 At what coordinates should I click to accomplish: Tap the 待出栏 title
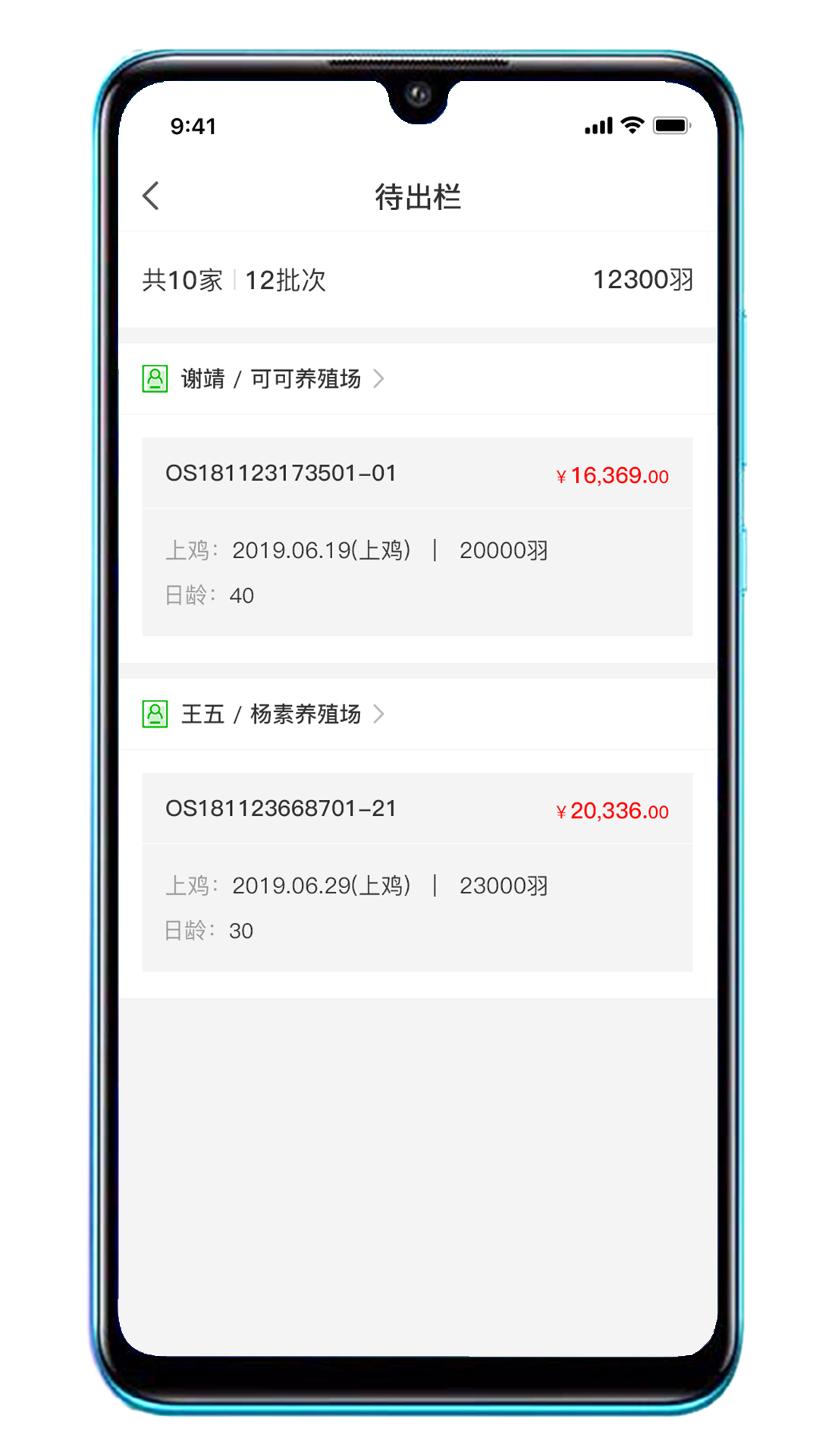coord(418,196)
